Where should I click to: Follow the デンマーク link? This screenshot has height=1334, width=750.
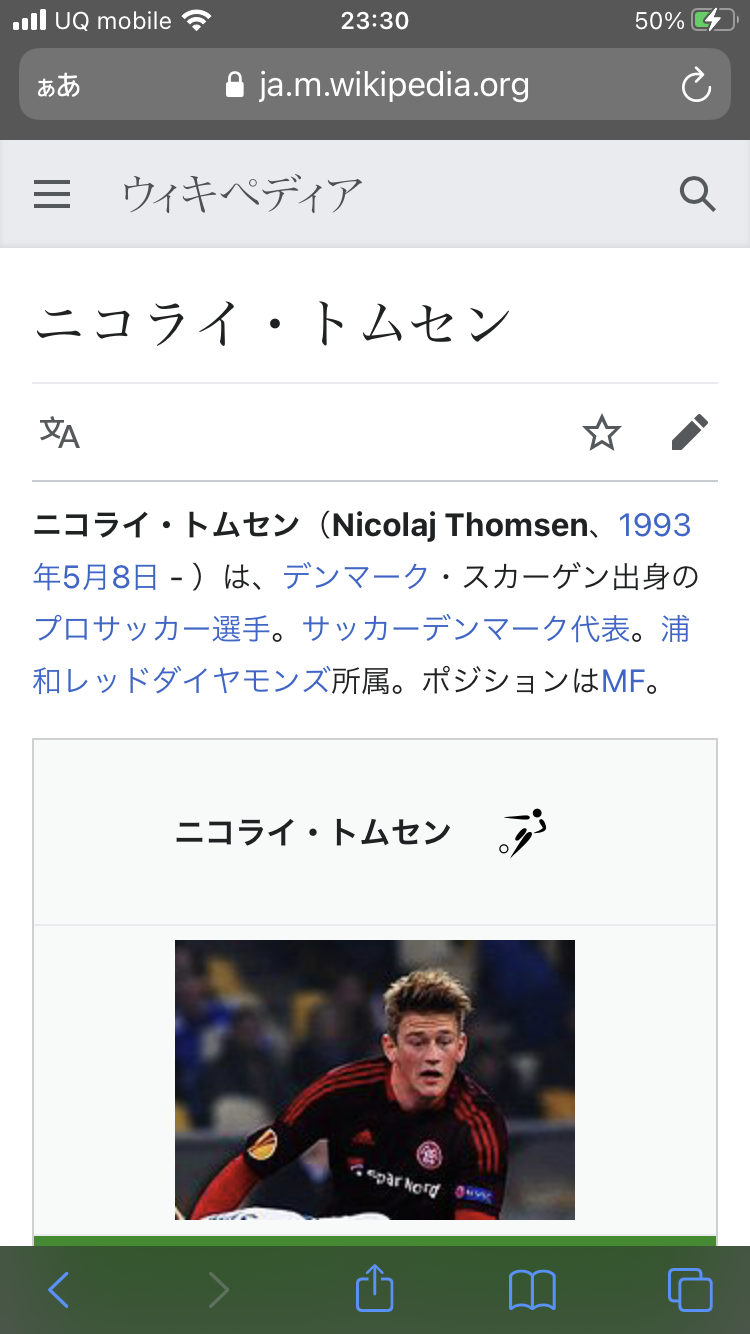(x=355, y=577)
